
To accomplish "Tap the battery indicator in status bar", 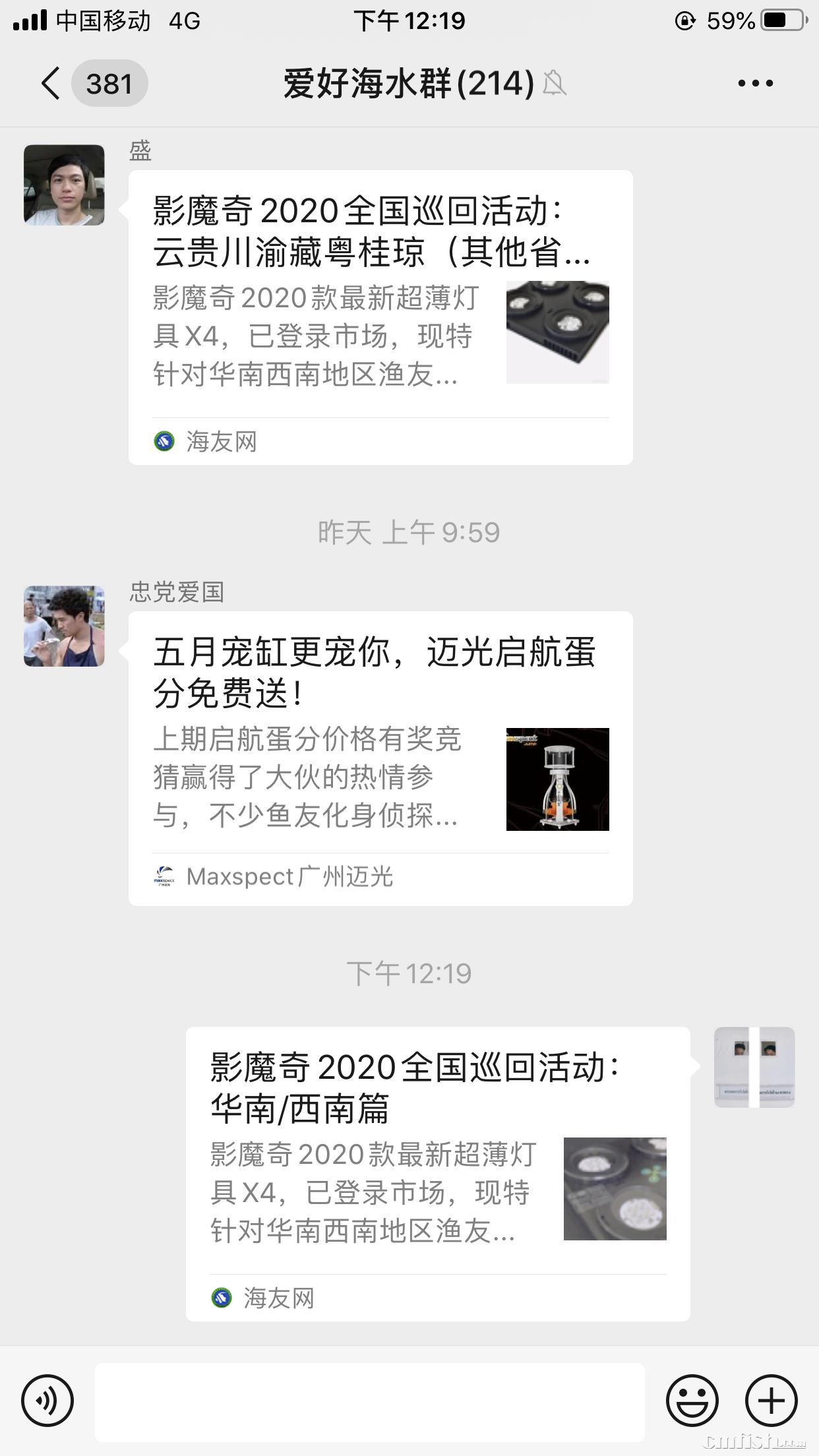I will point(780,20).
